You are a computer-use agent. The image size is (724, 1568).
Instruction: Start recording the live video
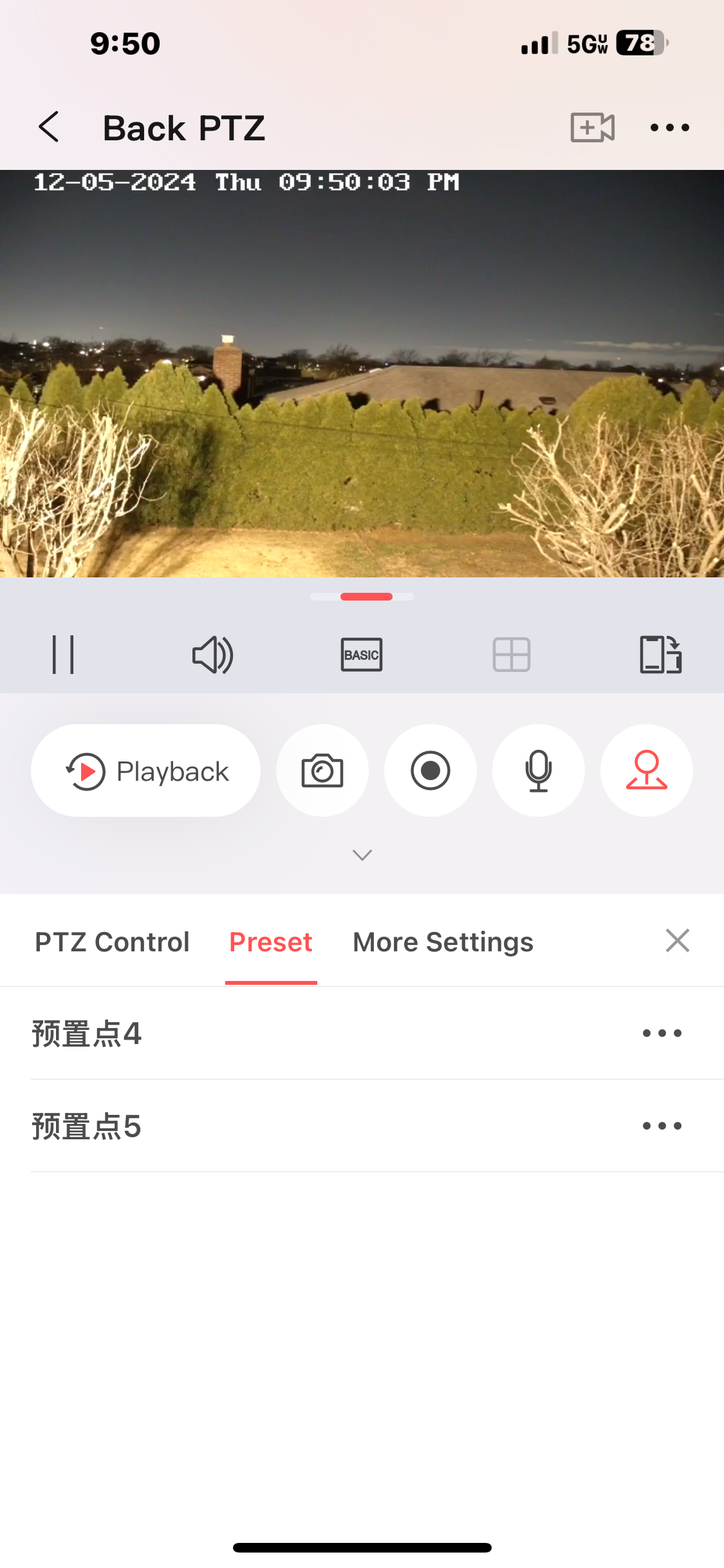(x=431, y=770)
